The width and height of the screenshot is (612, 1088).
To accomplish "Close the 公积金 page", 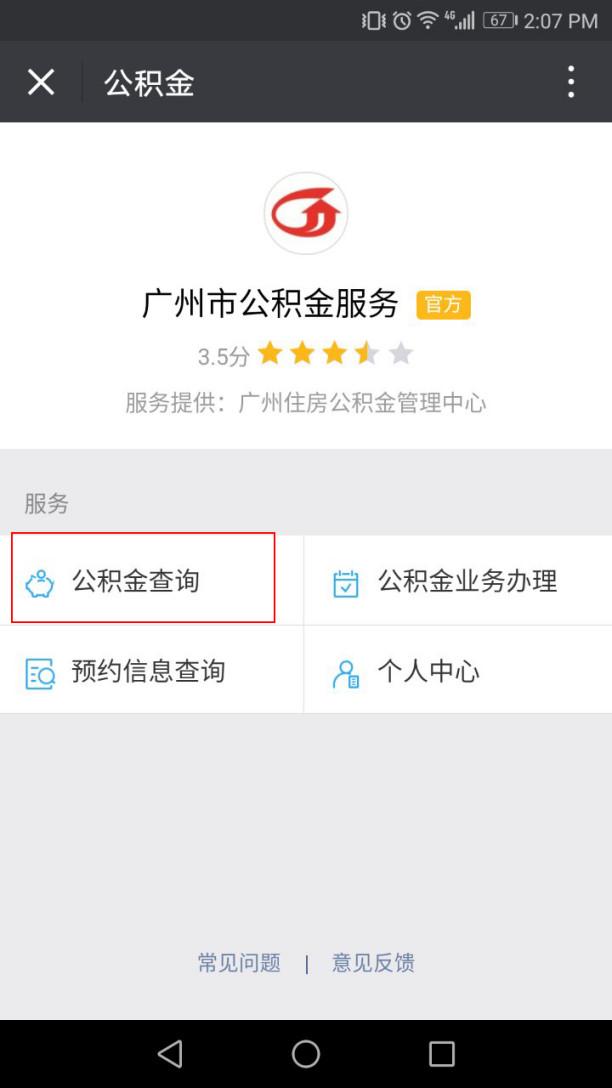I will click(41, 82).
